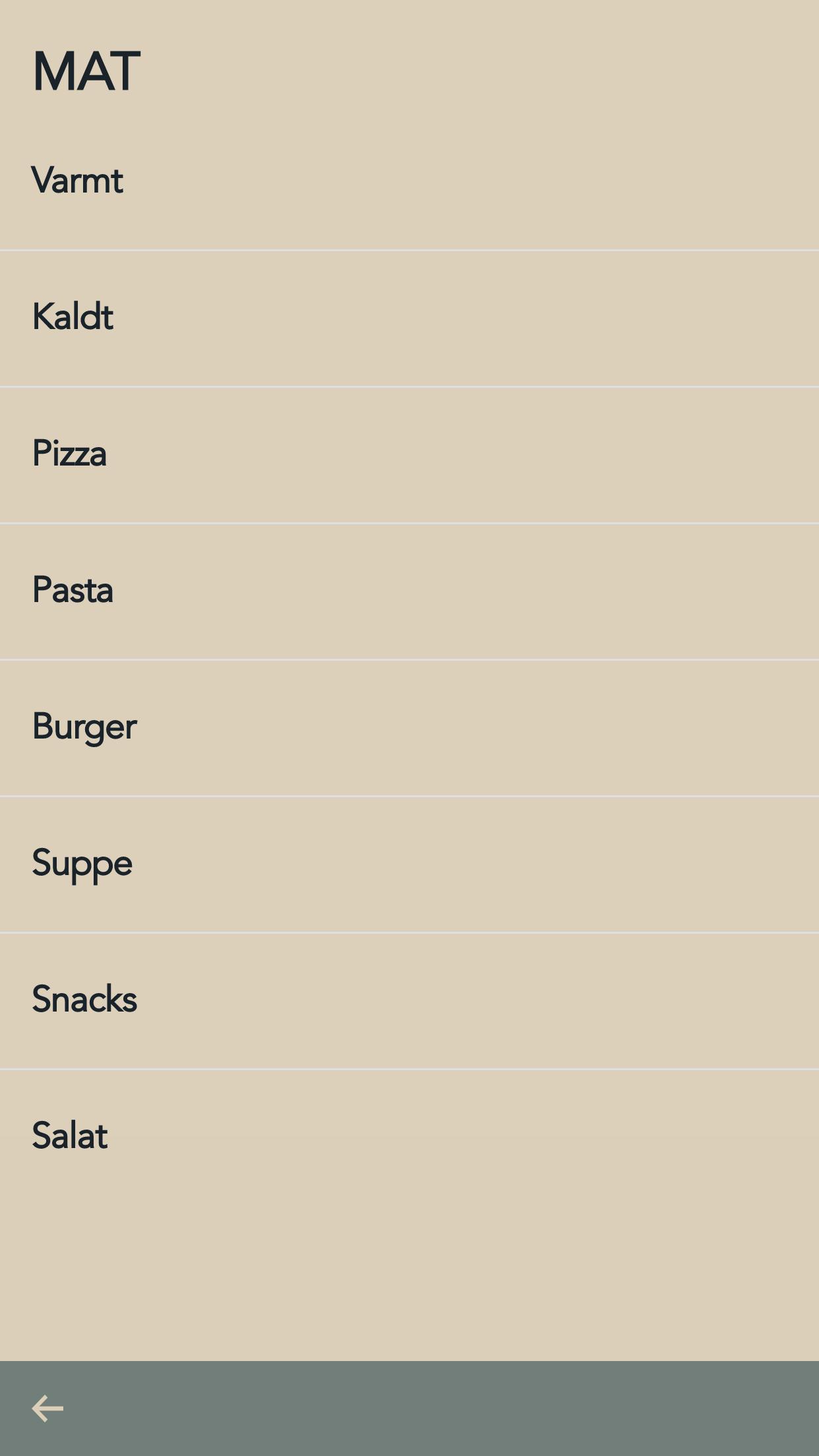819x1456 pixels.
Task: Select the Kaldt category
Action: point(409,318)
